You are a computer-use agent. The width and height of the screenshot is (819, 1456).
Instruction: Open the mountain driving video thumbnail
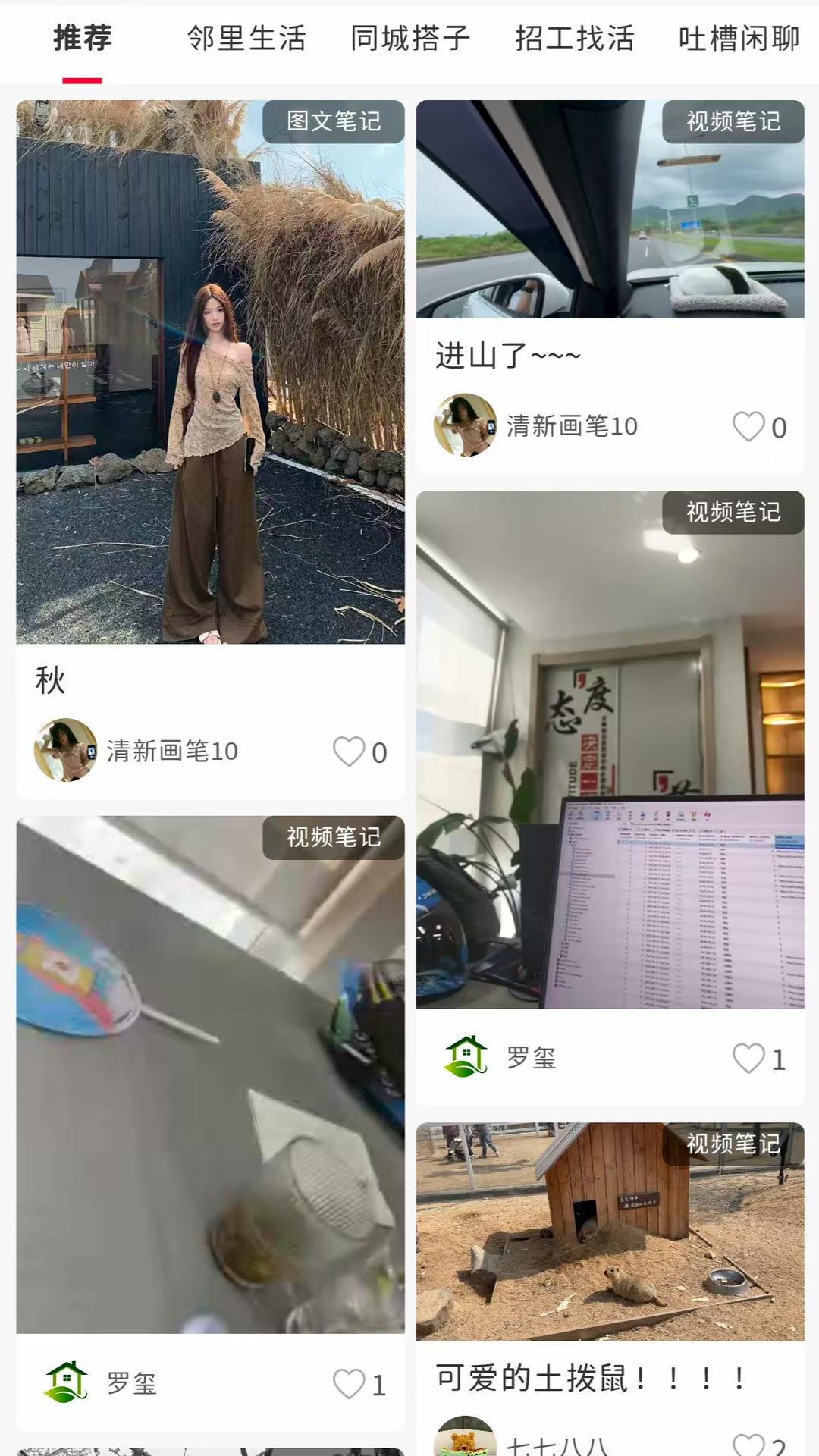[611, 212]
